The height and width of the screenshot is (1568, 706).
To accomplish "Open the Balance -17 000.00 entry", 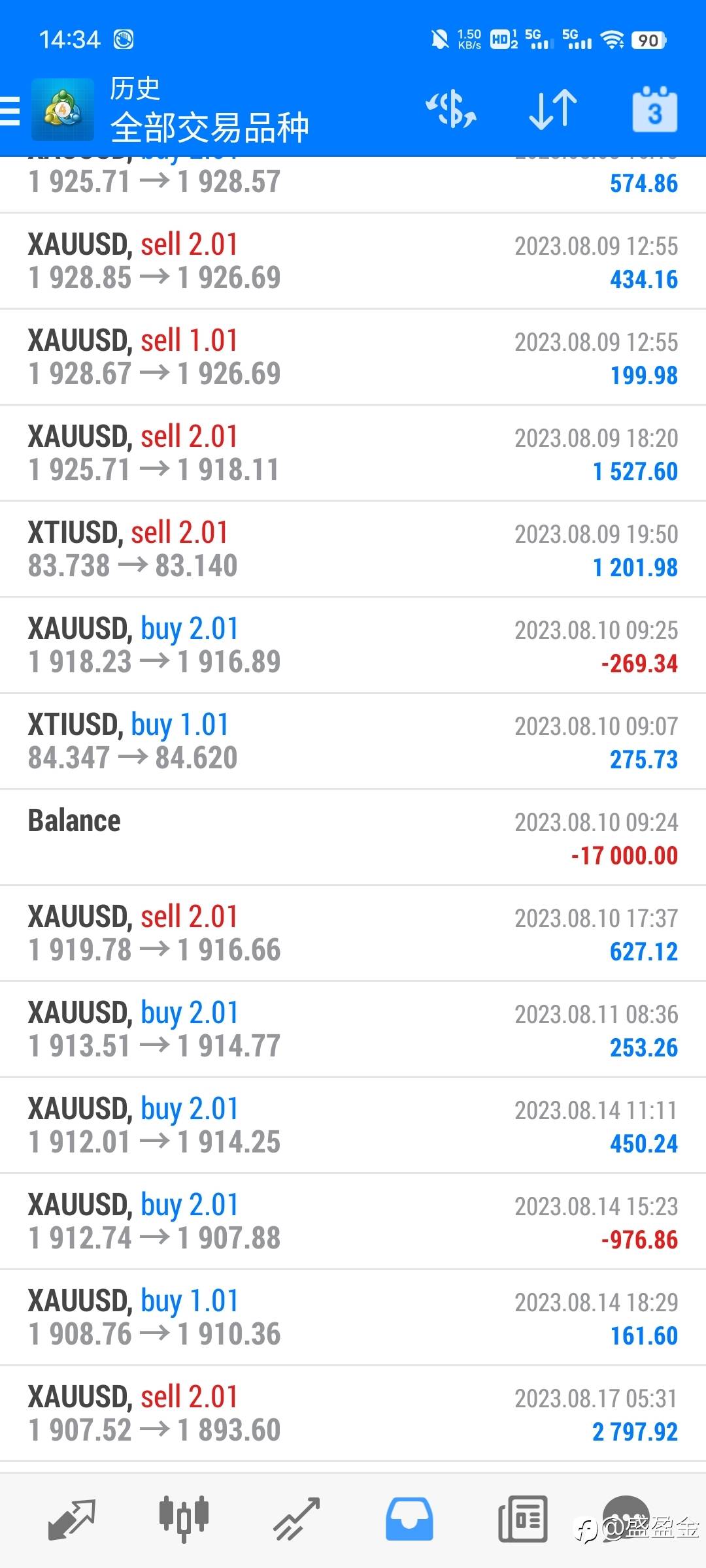I will pyautogui.click(x=353, y=838).
